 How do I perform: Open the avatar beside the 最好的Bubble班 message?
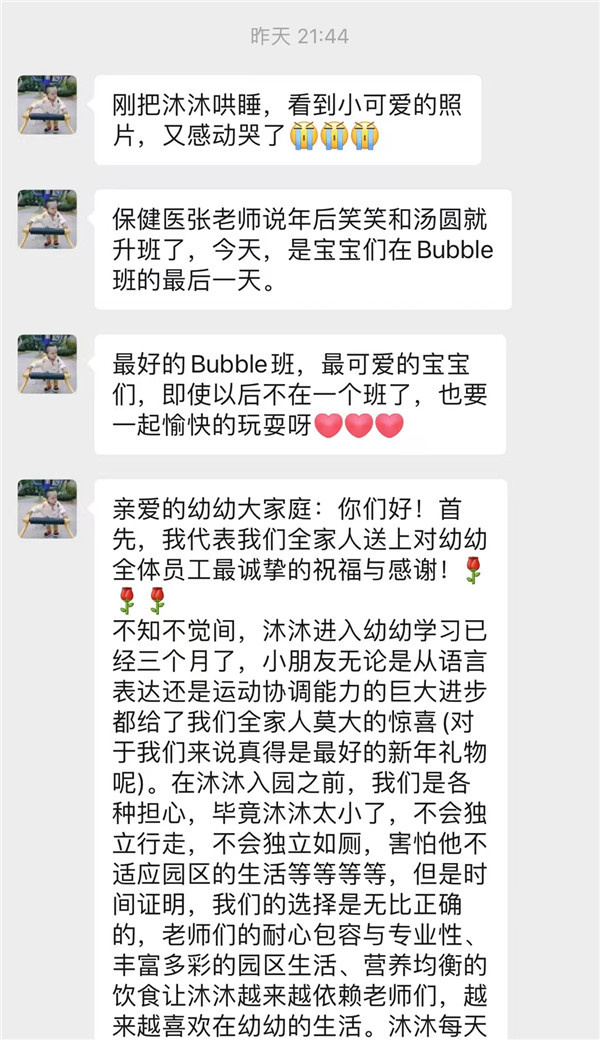click(47, 364)
